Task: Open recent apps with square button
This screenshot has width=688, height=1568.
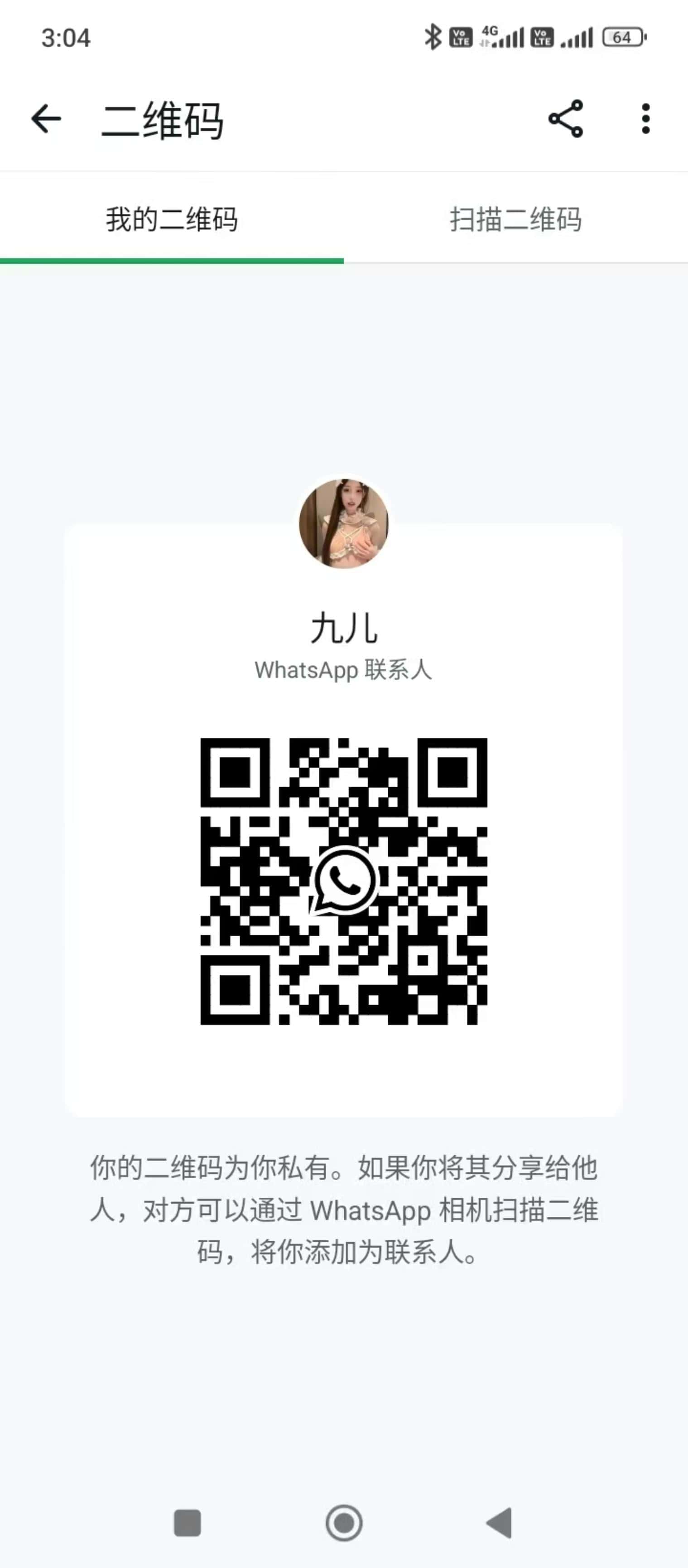Action: (x=188, y=1523)
